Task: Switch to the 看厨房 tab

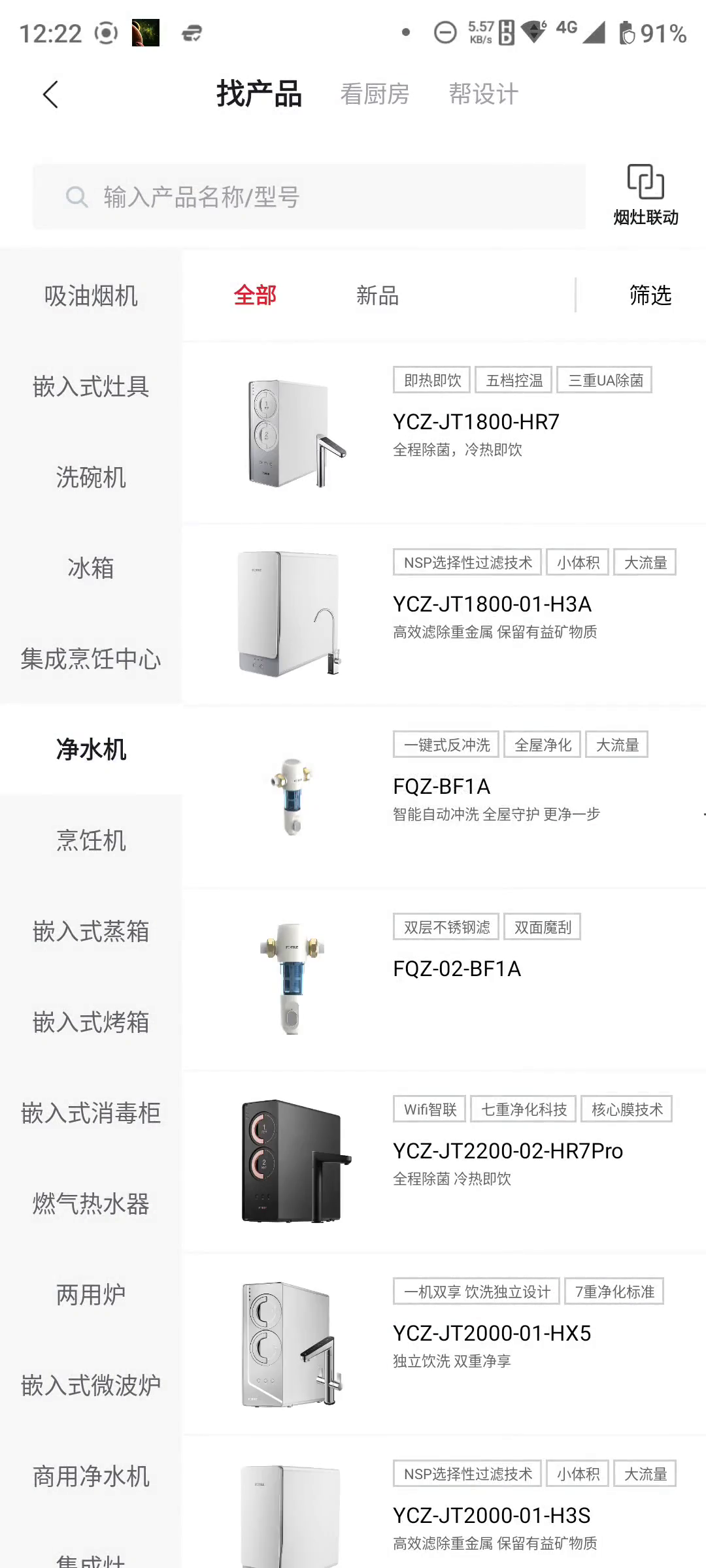Action: [x=375, y=94]
